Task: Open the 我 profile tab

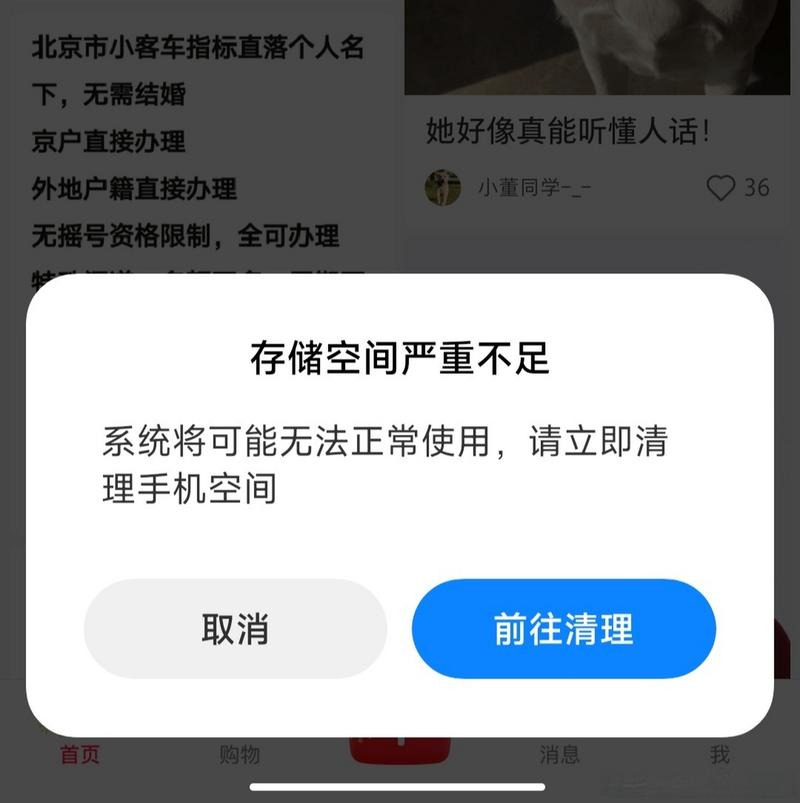Action: pos(723,757)
